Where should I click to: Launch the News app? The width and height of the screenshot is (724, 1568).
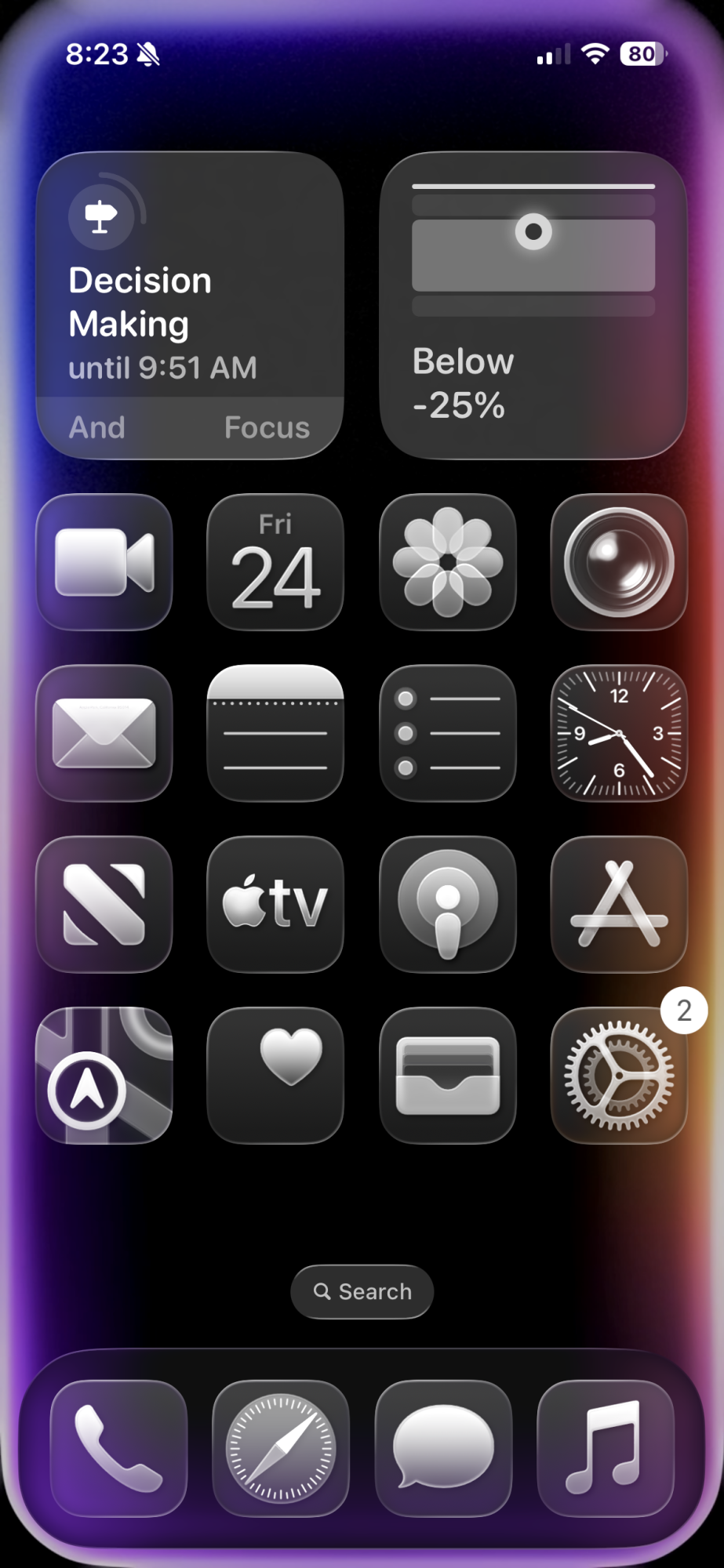point(104,904)
